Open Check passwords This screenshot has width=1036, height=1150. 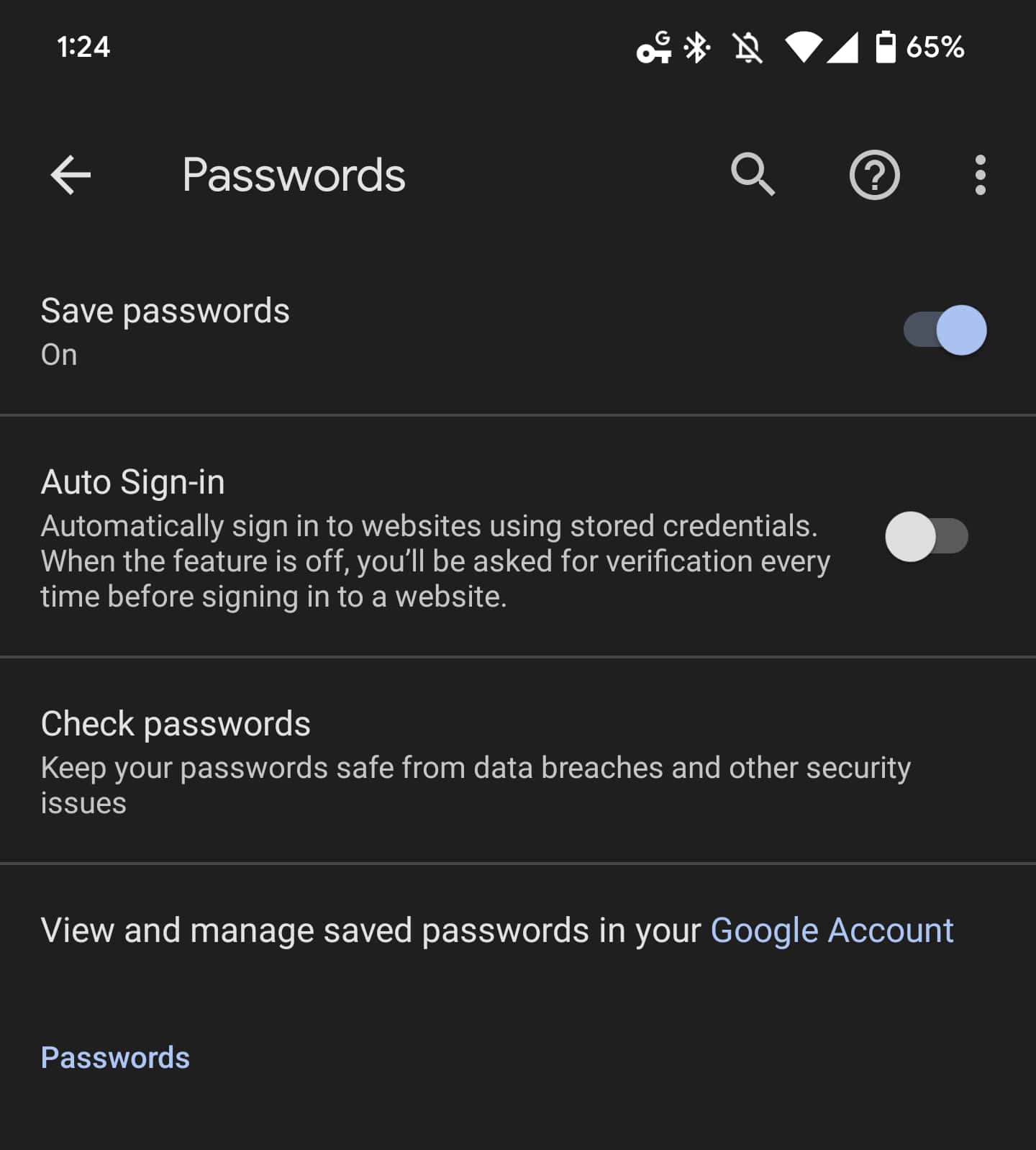475,761
